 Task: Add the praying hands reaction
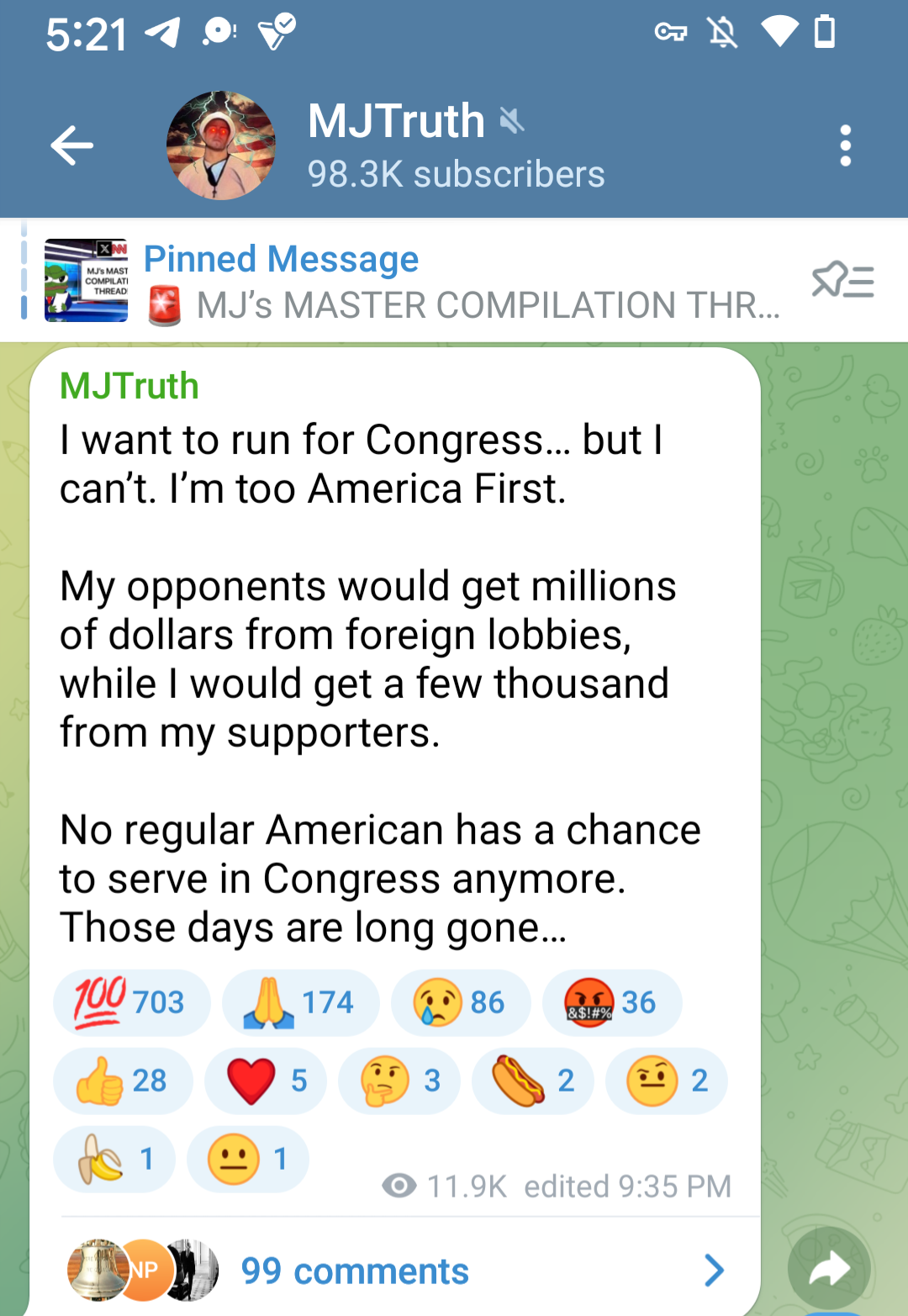pyautogui.click(x=300, y=1002)
